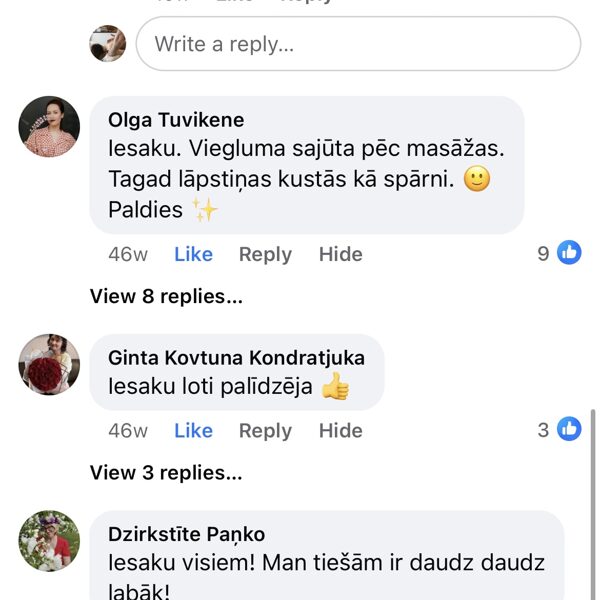Image resolution: width=600 pixels, height=600 pixels.
Task: Open Olga Tuvikene's profile picture
Action: click(50, 127)
